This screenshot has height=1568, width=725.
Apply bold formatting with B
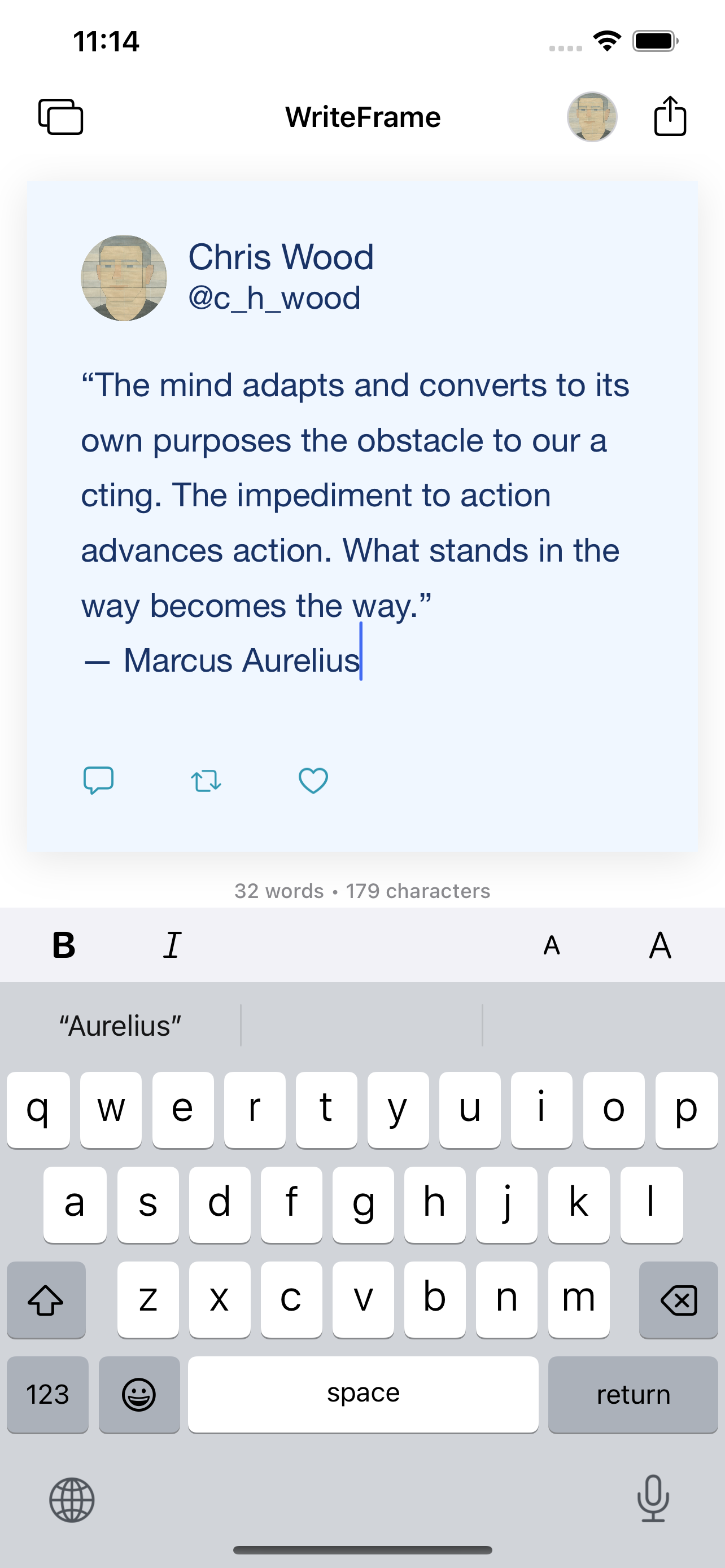64,945
